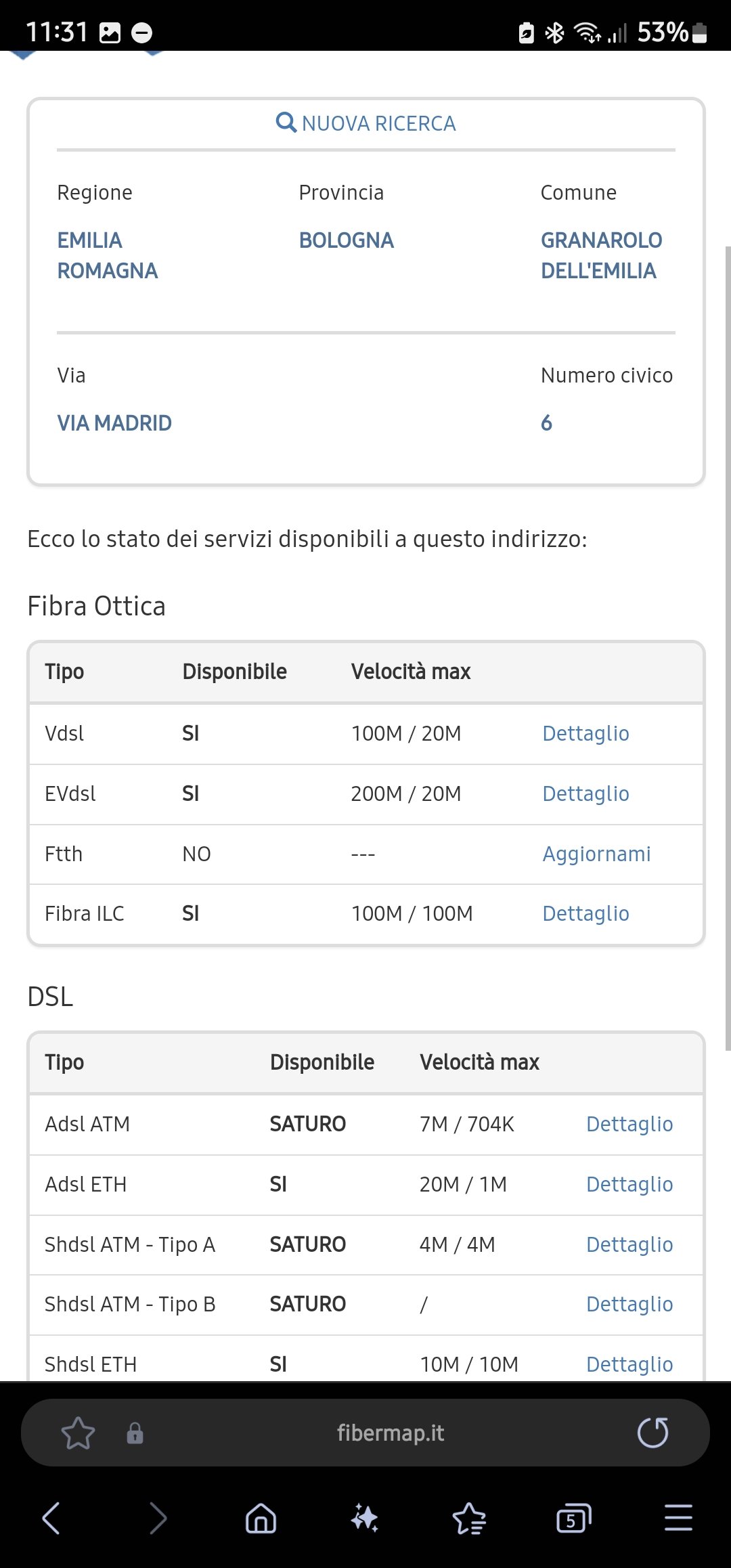Viewport: 731px width, 1568px height.
Task: Open Dettaglio for the EVdsl row
Action: click(585, 793)
